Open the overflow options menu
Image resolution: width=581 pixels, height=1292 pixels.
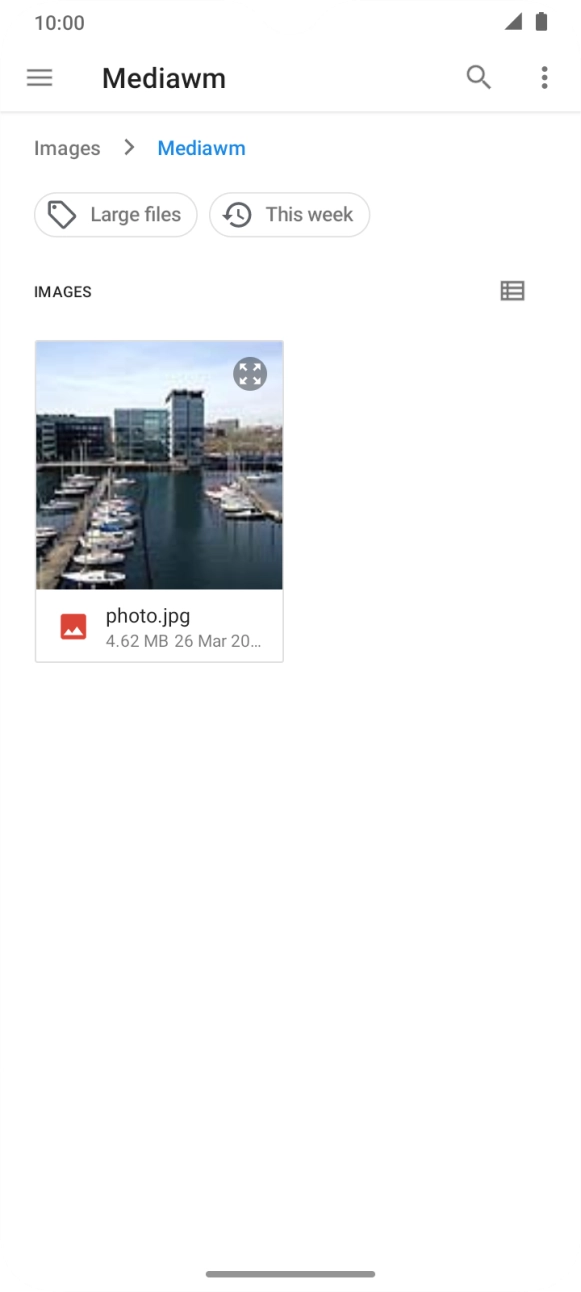[x=544, y=78]
